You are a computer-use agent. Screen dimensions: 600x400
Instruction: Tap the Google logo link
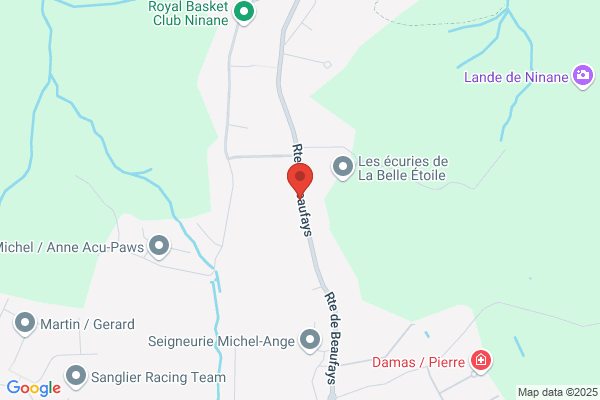pyautogui.click(x=34, y=388)
